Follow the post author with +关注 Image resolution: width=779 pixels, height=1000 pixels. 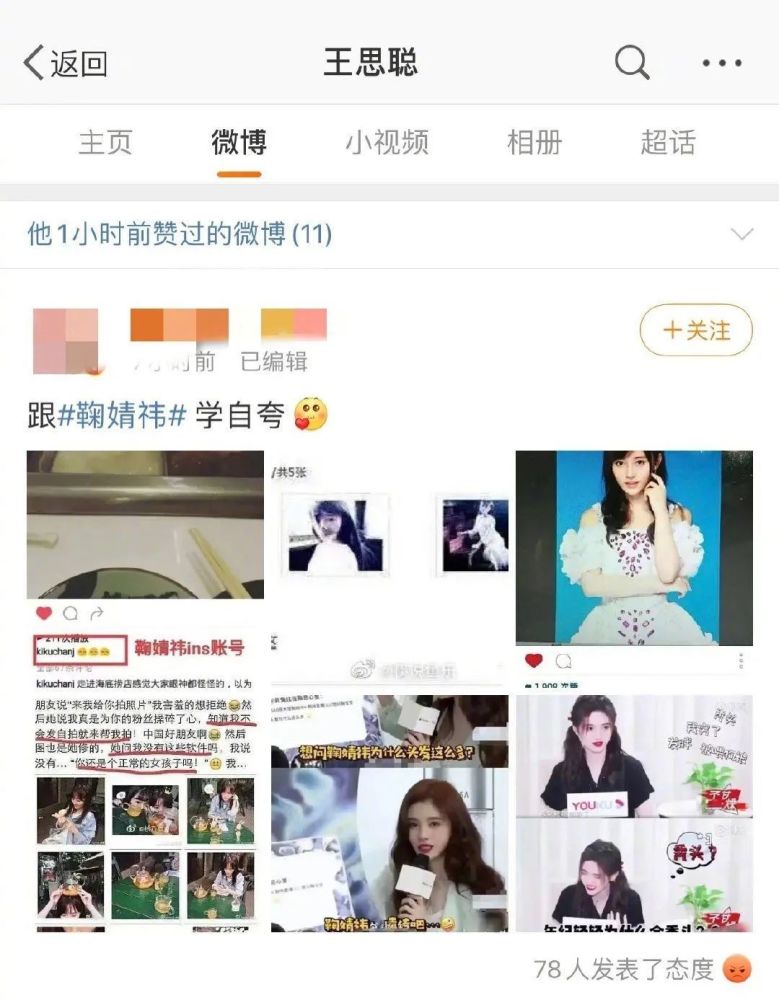[696, 330]
